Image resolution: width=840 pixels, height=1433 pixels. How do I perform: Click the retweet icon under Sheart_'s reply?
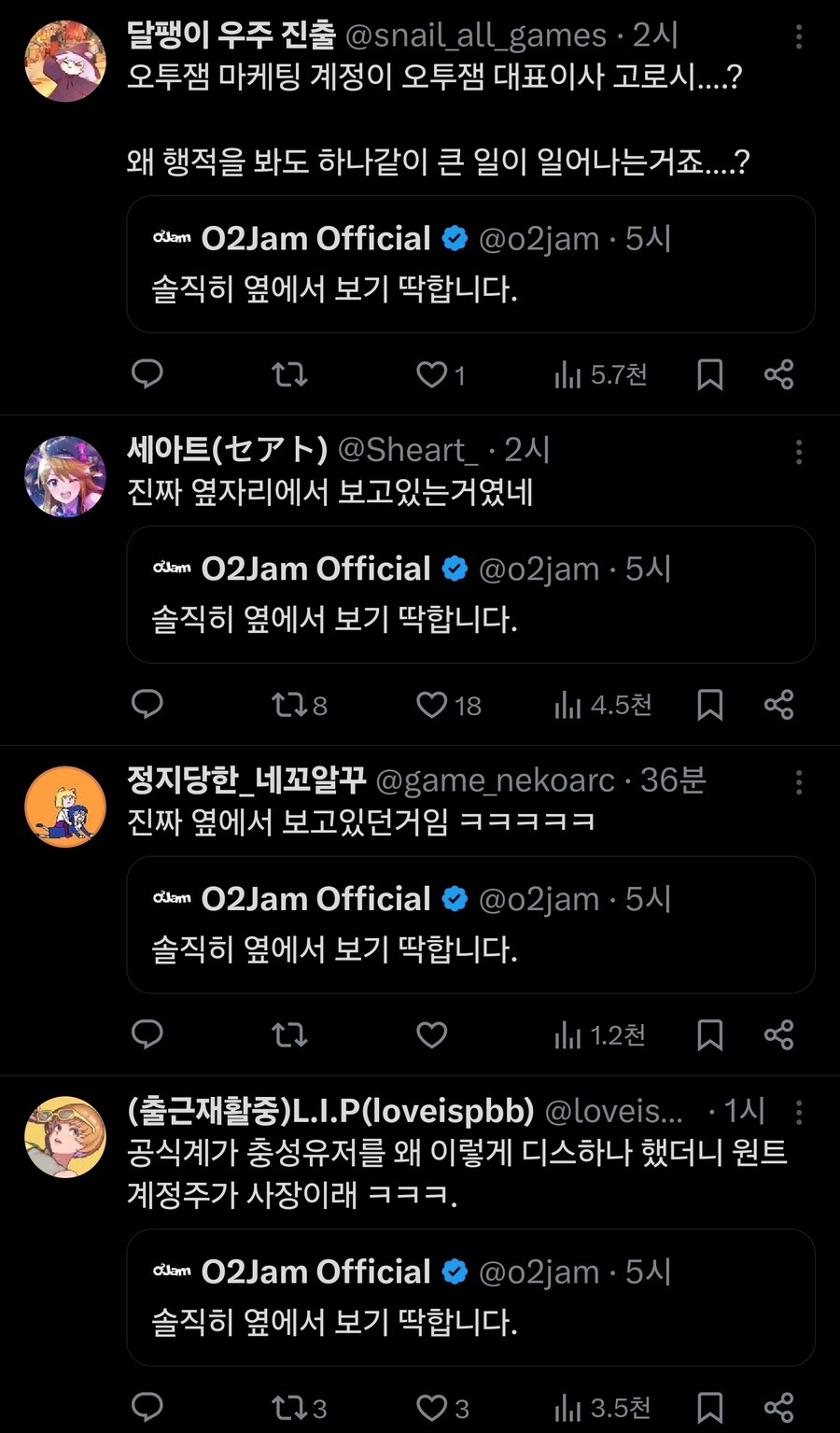(289, 706)
